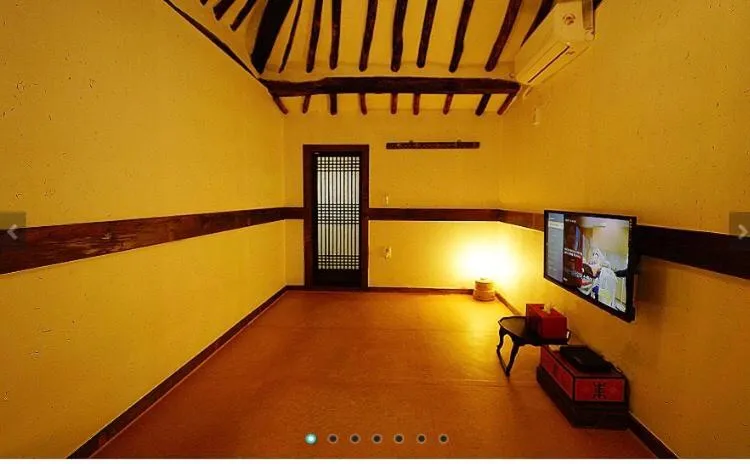Jump to the third carousel dot
The image size is (750, 464).
coord(355,438)
